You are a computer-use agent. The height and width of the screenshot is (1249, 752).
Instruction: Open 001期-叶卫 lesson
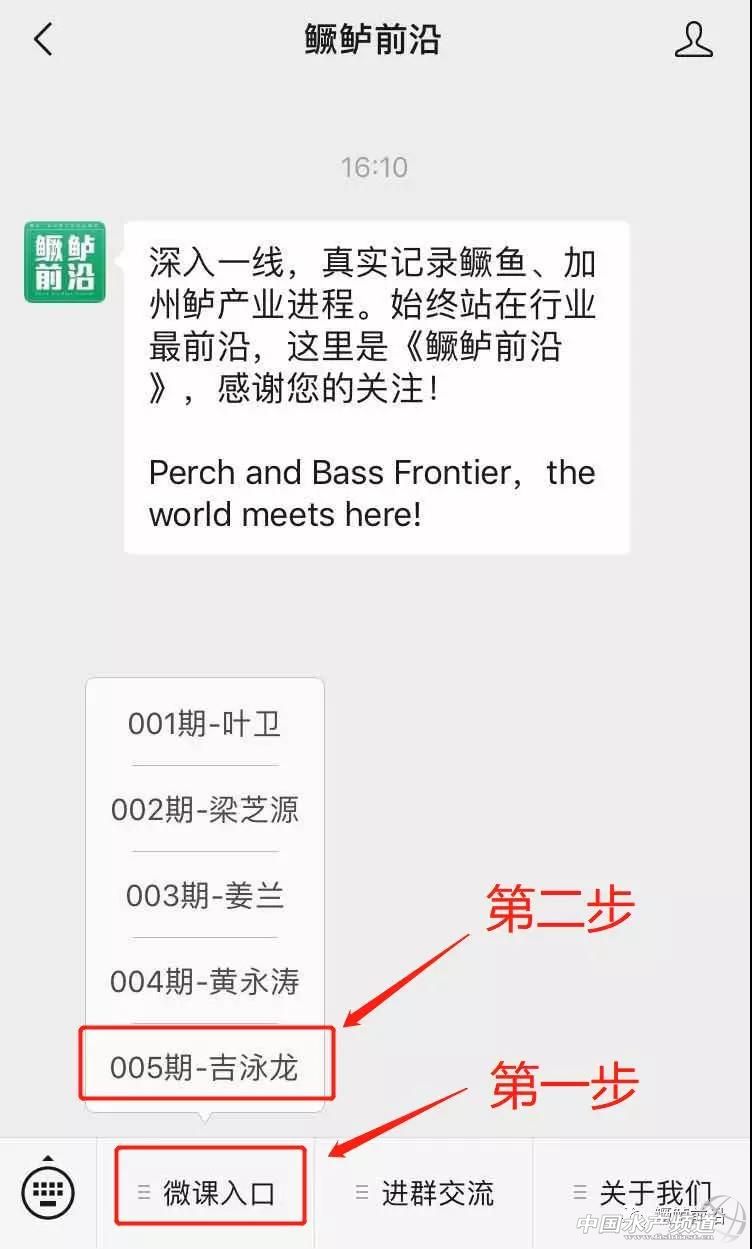(205, 723)
